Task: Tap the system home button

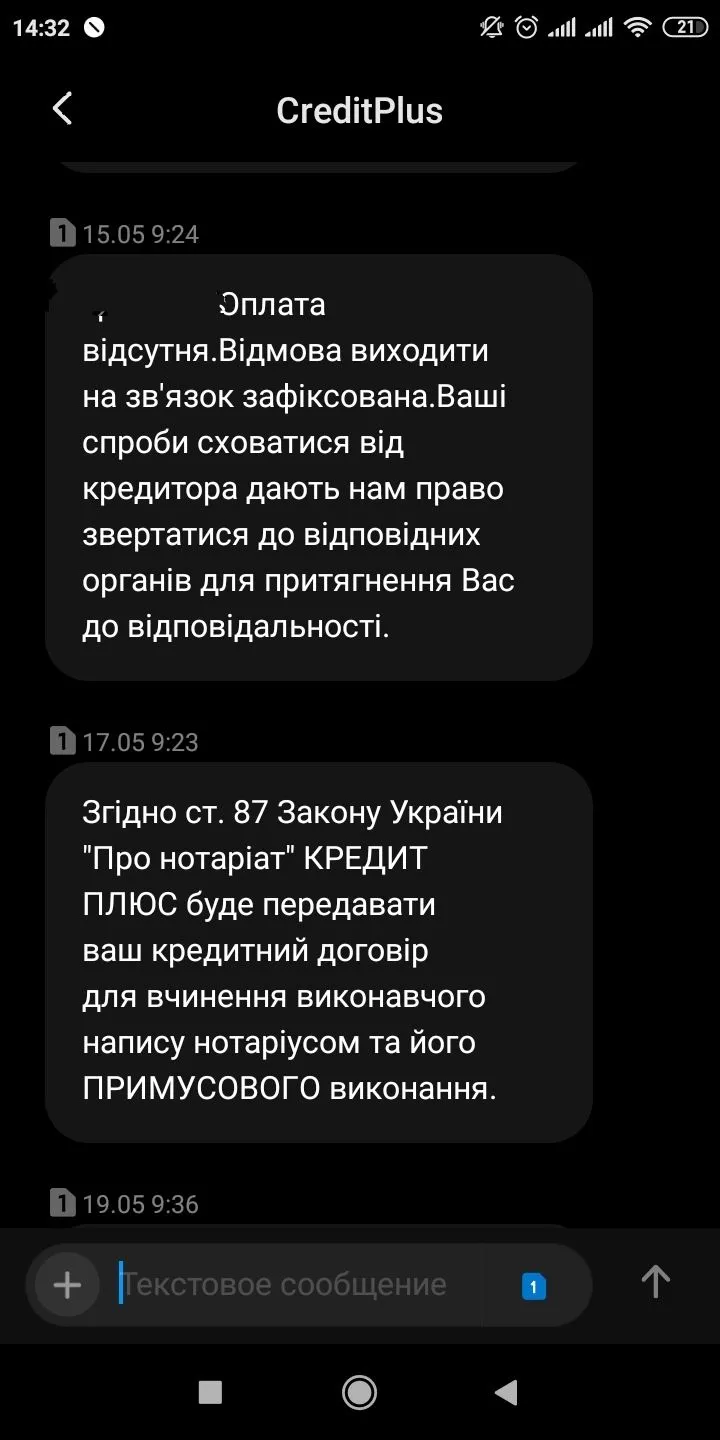Action: point(359,1391)
